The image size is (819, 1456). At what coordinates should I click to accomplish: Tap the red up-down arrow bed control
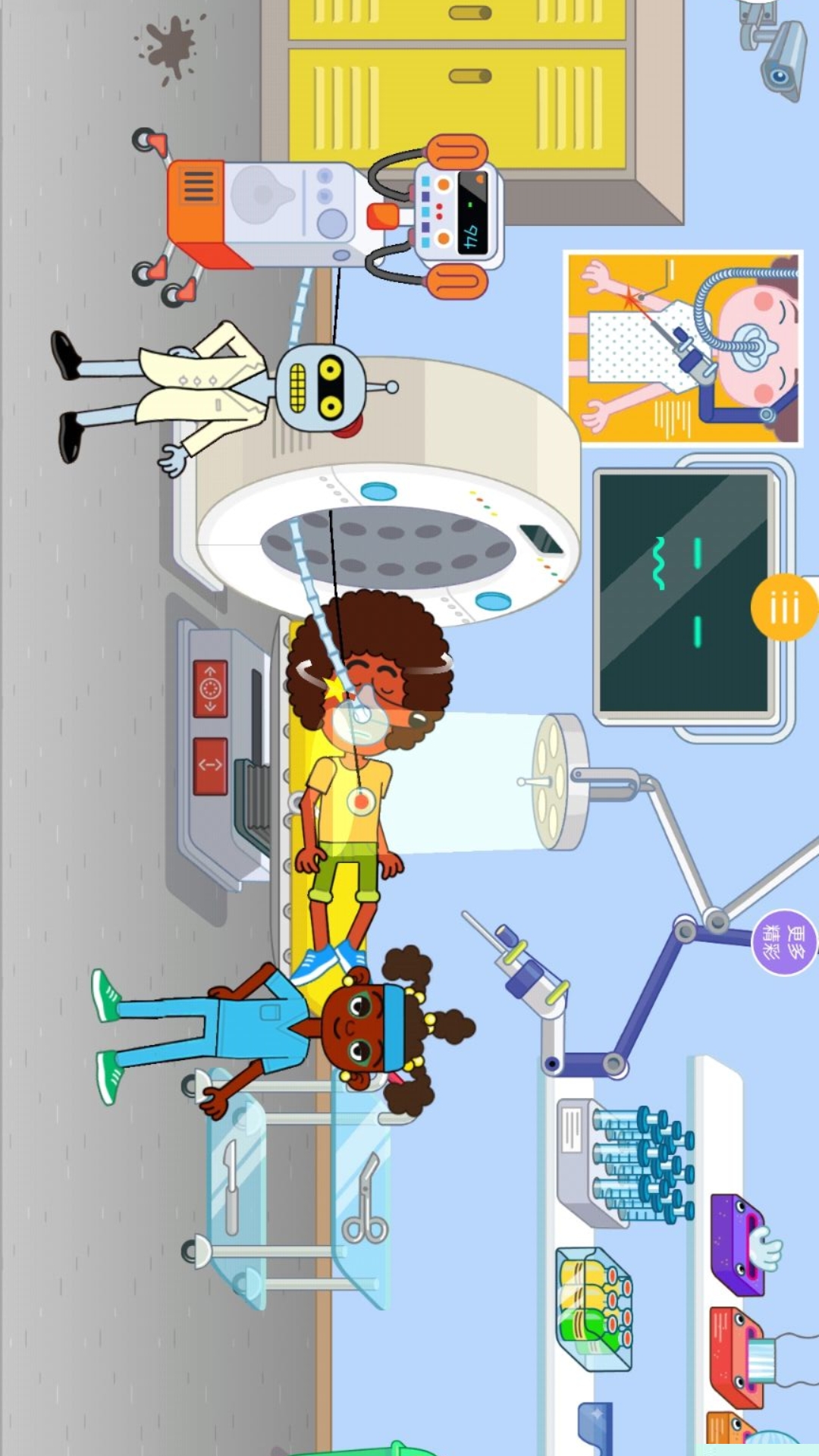tap(210, 688)
